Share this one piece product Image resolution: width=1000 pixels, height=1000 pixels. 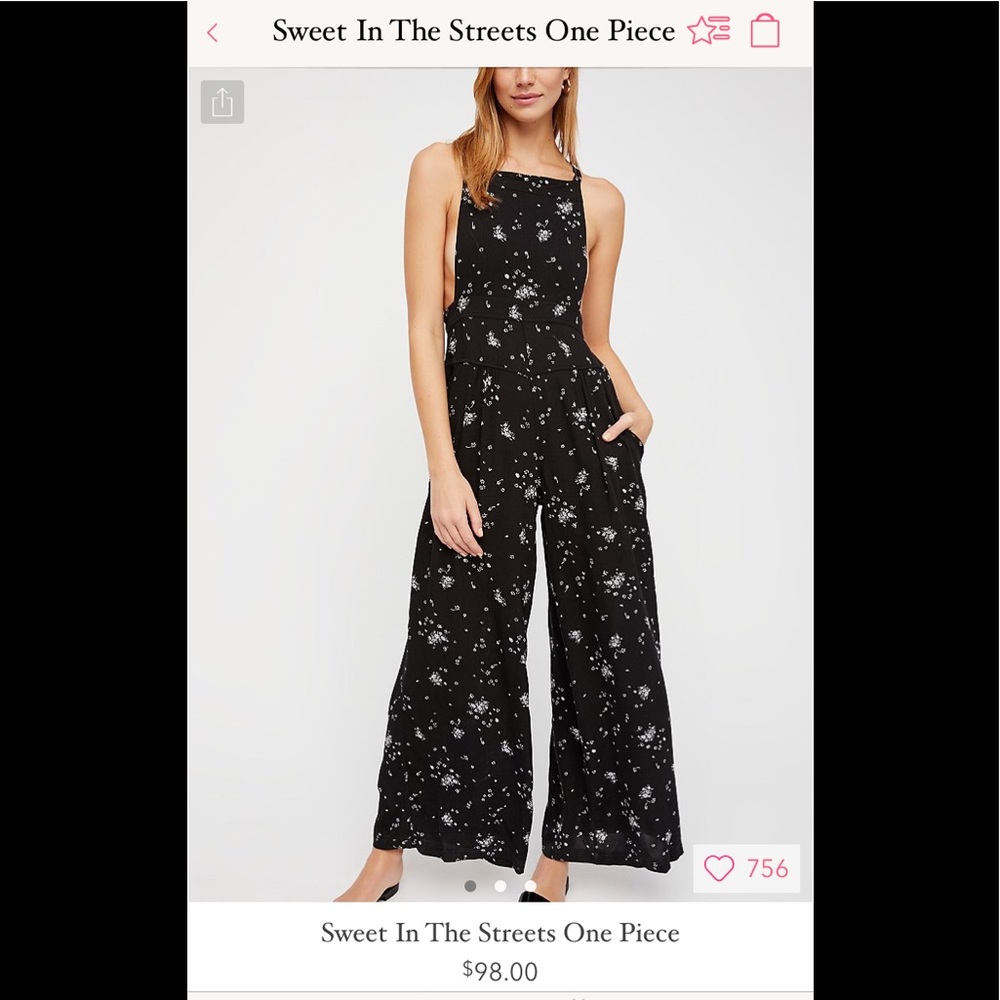click(222, 102)
